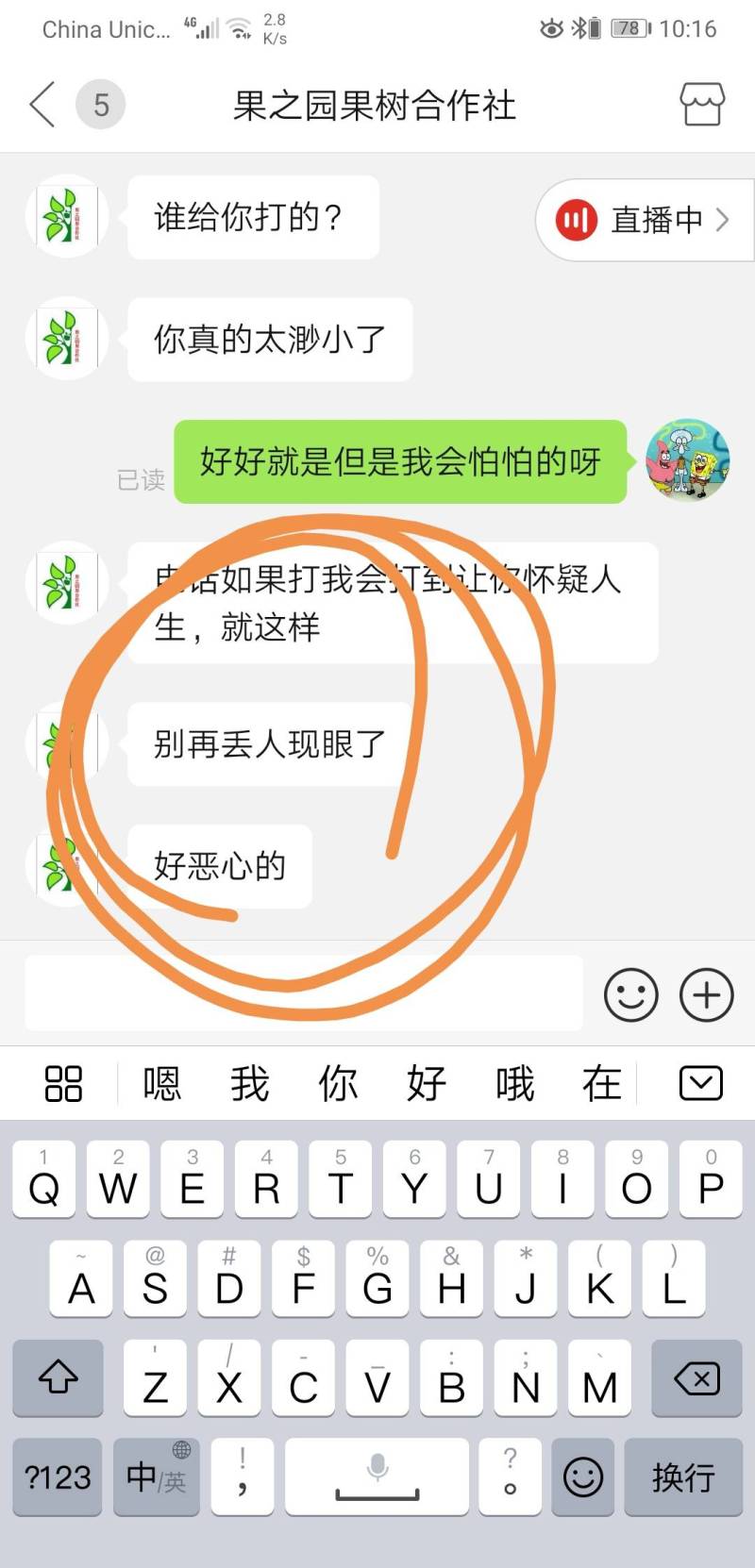Select the candidate word 哦
Image resolution: width=755 pixels, height=1568 pixels.
point(514,1083)
